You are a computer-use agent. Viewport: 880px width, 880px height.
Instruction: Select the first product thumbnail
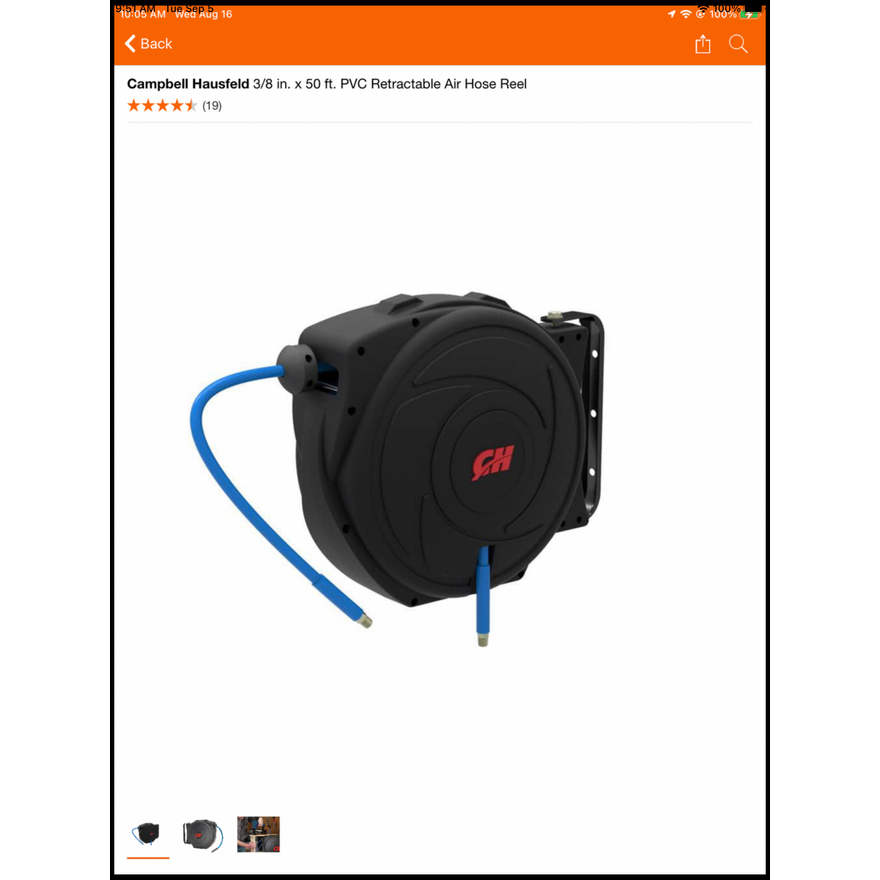[147, 833]
